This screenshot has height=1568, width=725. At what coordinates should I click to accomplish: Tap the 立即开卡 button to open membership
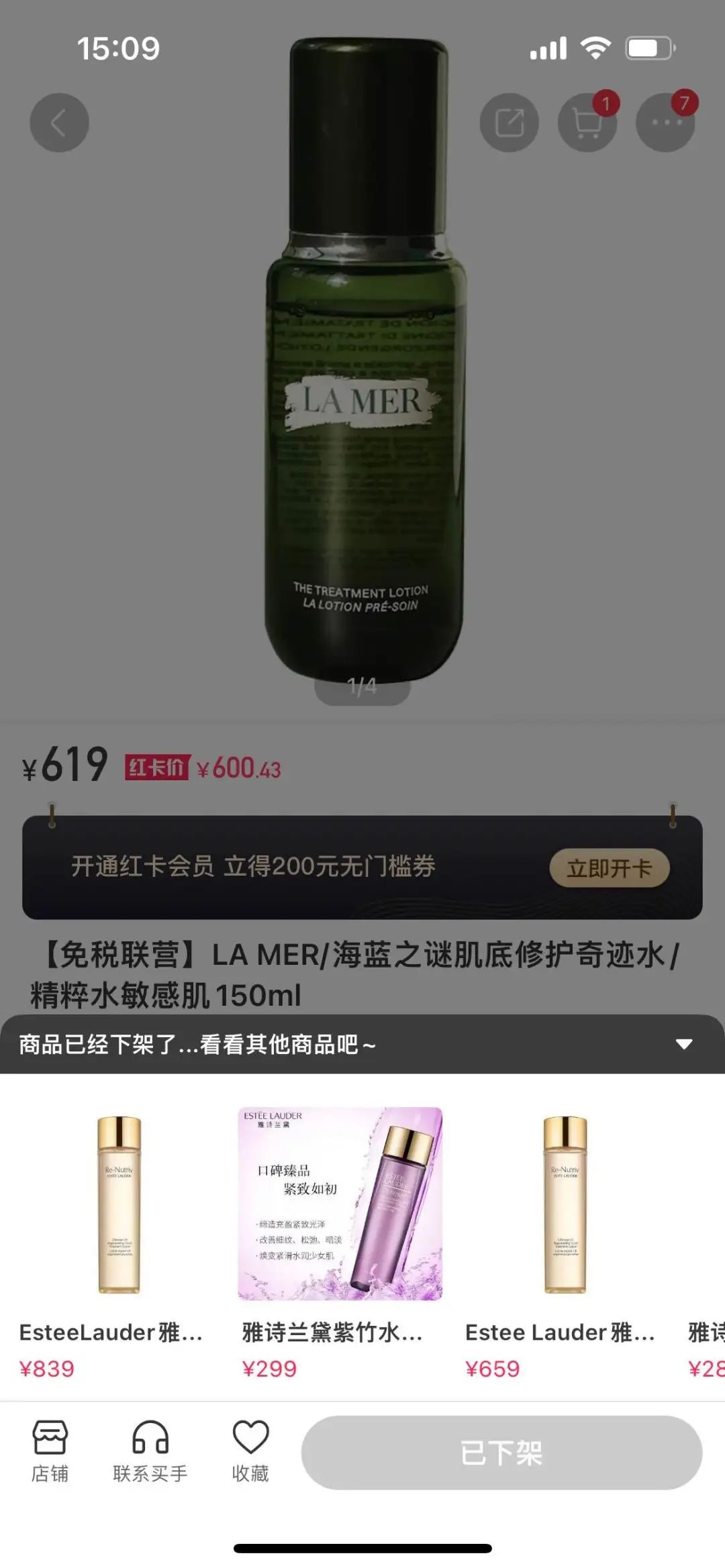[608, 868]
